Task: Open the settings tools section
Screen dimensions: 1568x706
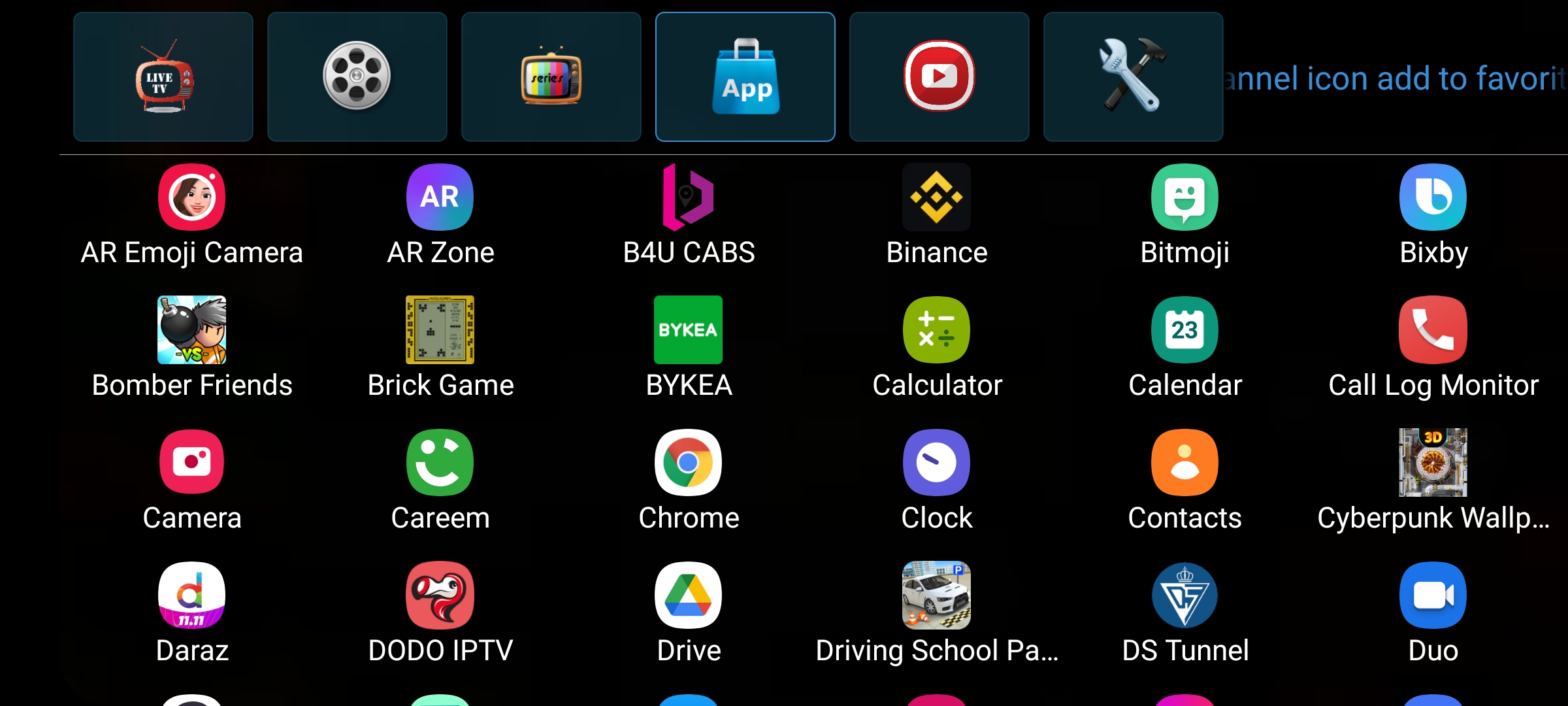Action: tap(1133, 76)
